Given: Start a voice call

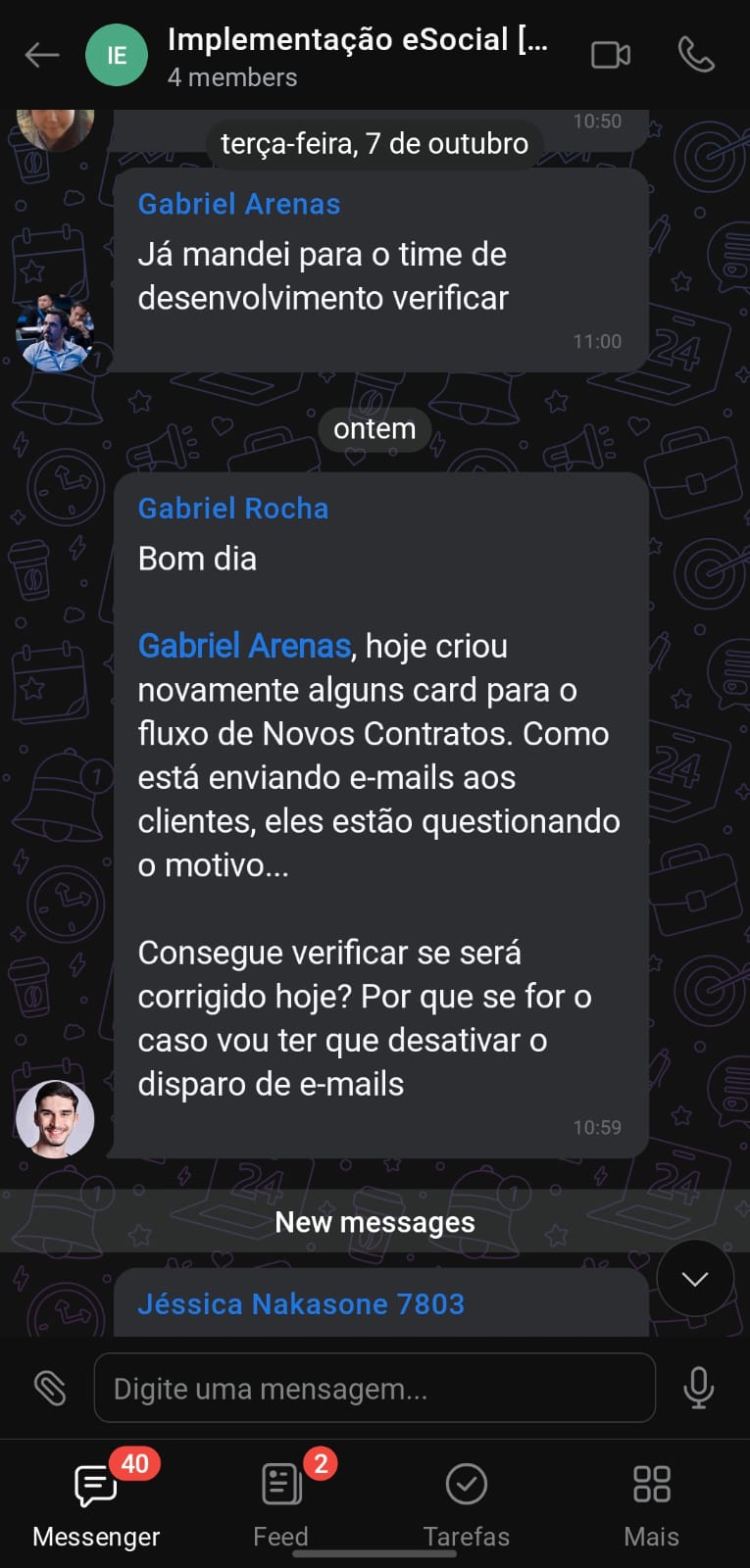Looking at the screenshot, I should click(696, 55).
